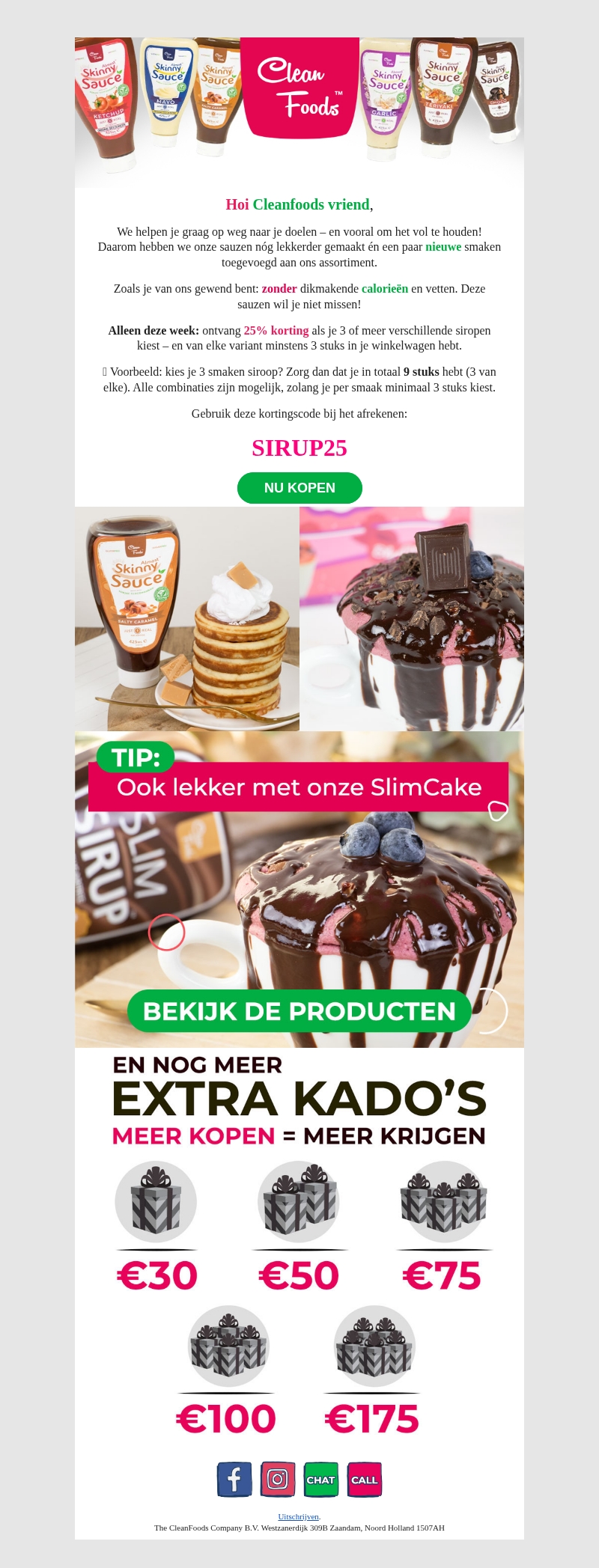This screenshot has width=599, height=1568.
Task: Start a chat via the CHAT icon
Action: click(x=321, y=1480)
